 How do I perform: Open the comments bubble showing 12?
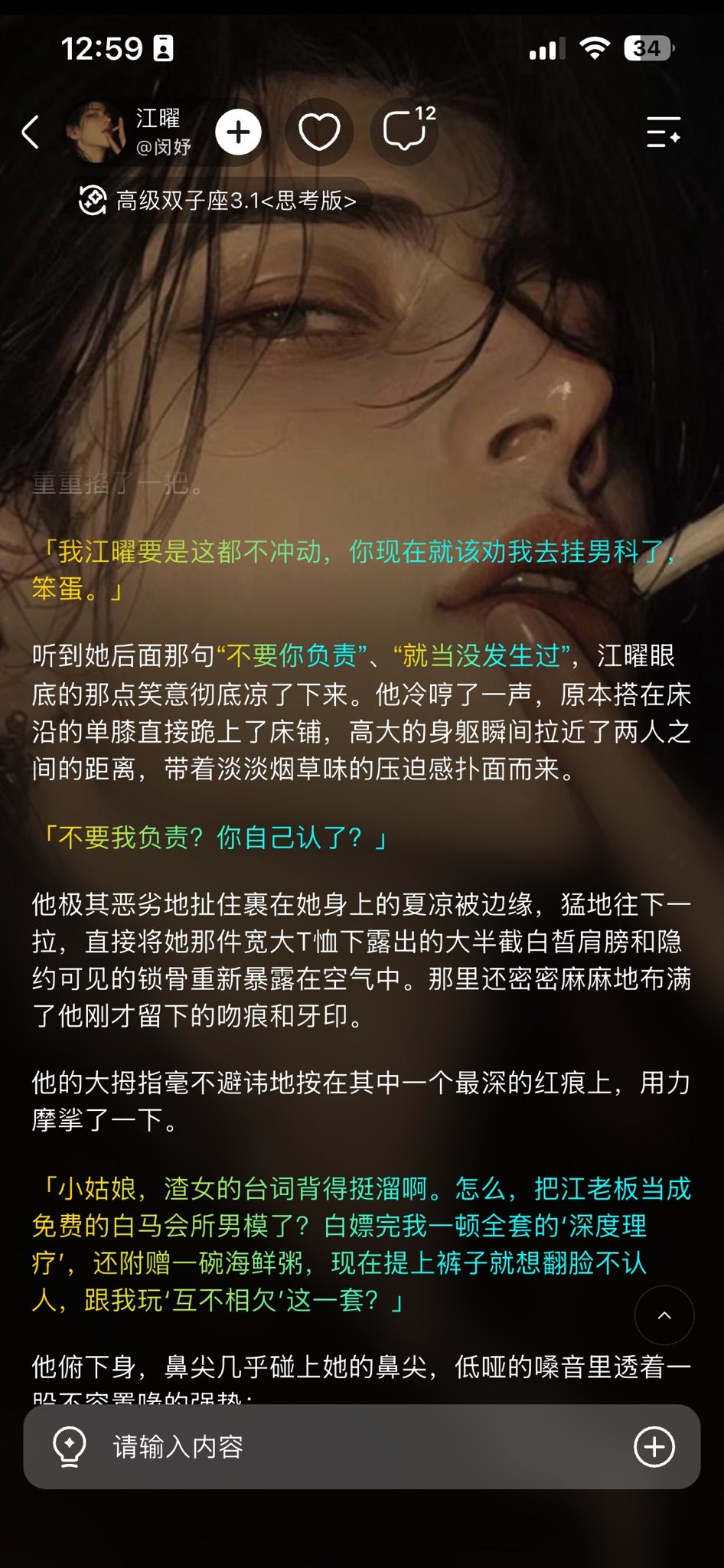point(405,132)
